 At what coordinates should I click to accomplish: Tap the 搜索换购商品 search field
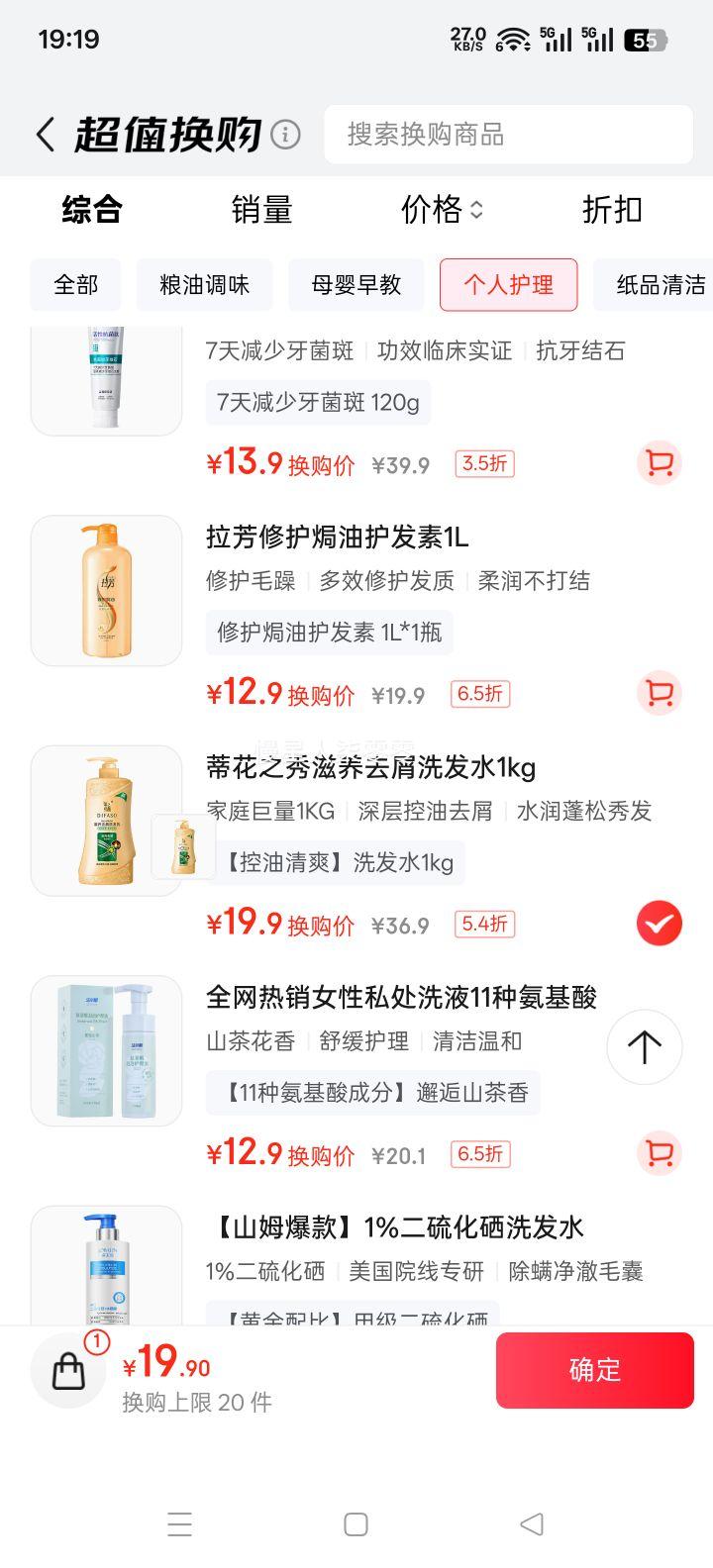click(x=508, y=135)
